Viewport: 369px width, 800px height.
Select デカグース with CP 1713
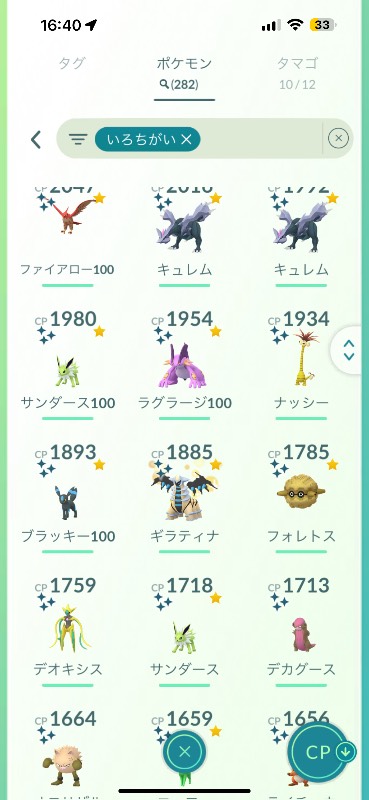click(x=301, y=631)
